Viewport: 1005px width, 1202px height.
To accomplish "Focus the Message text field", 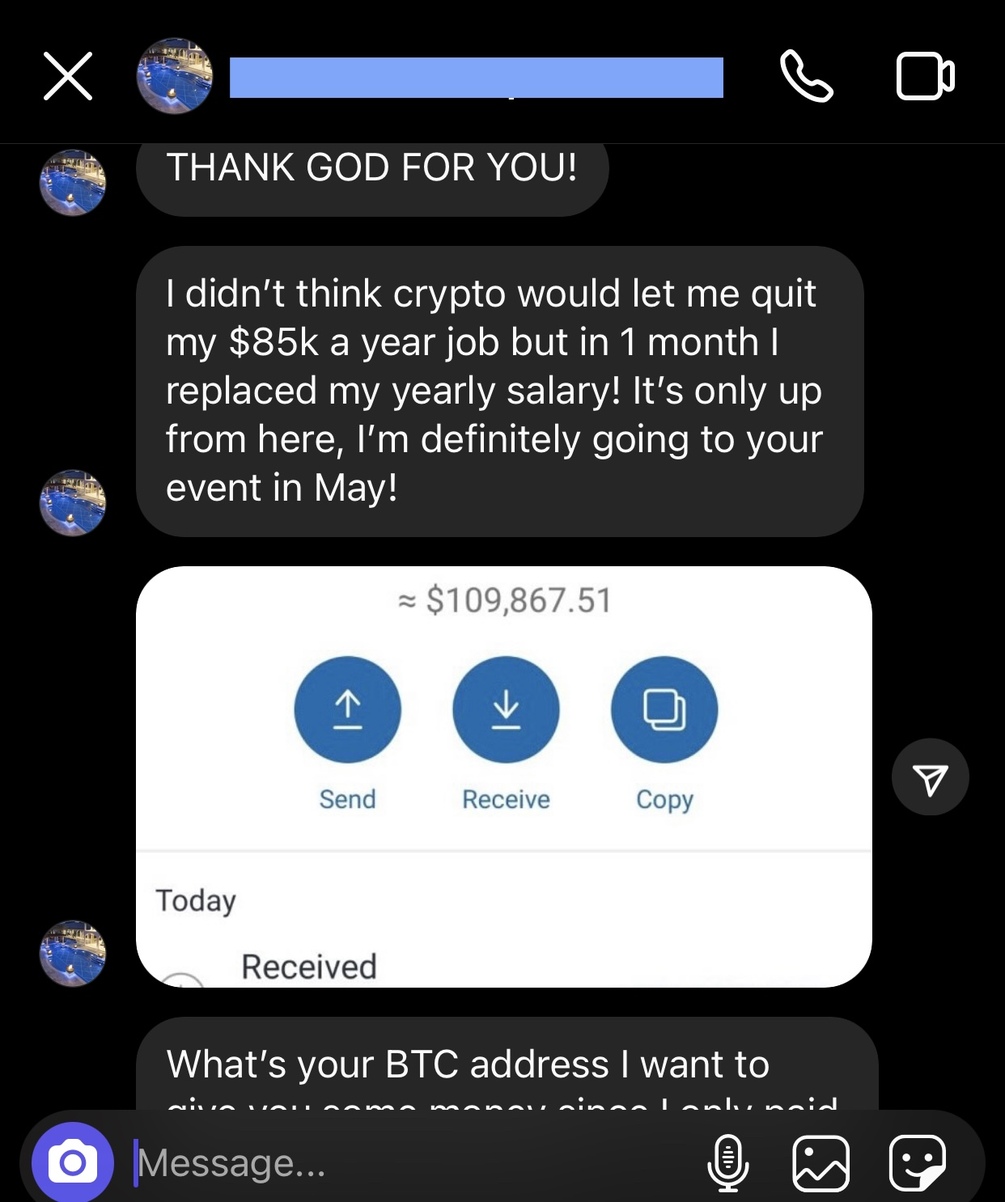I will point(400,1163).
